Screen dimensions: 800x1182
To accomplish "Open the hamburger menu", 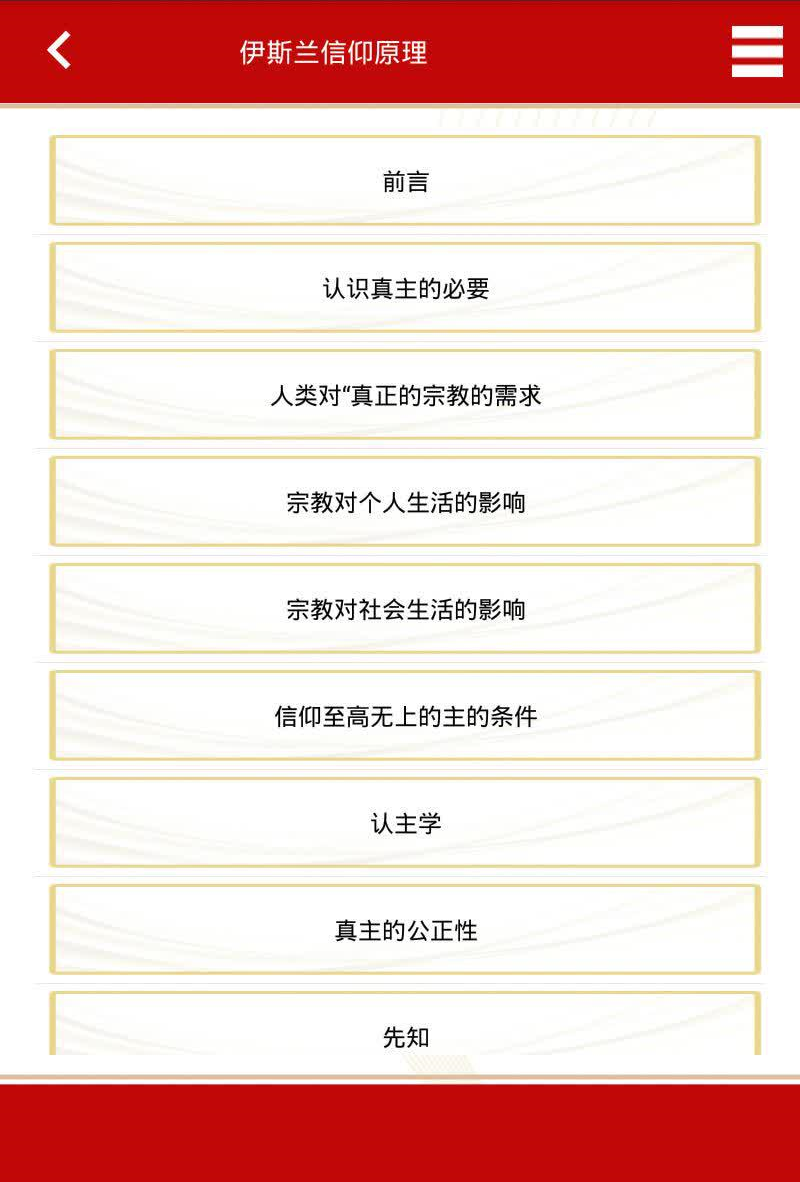I will click(757, 51).
